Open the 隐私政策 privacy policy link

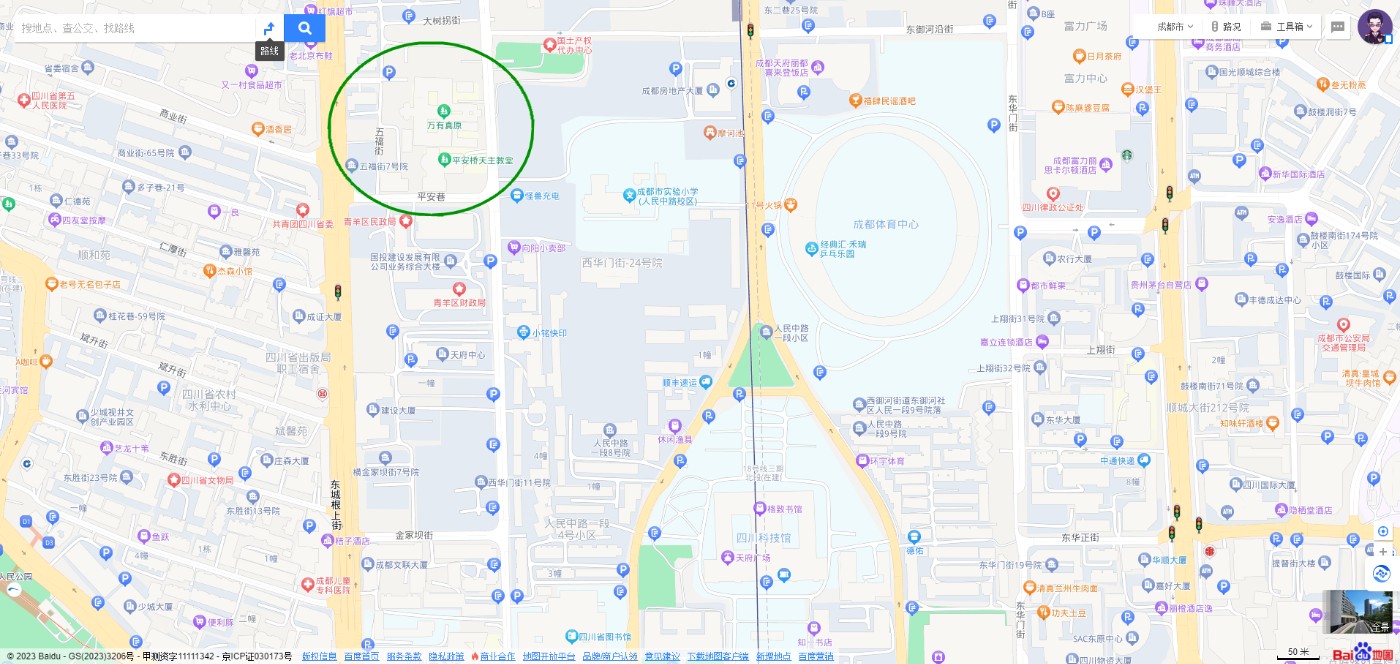click(x=446, y=657)
